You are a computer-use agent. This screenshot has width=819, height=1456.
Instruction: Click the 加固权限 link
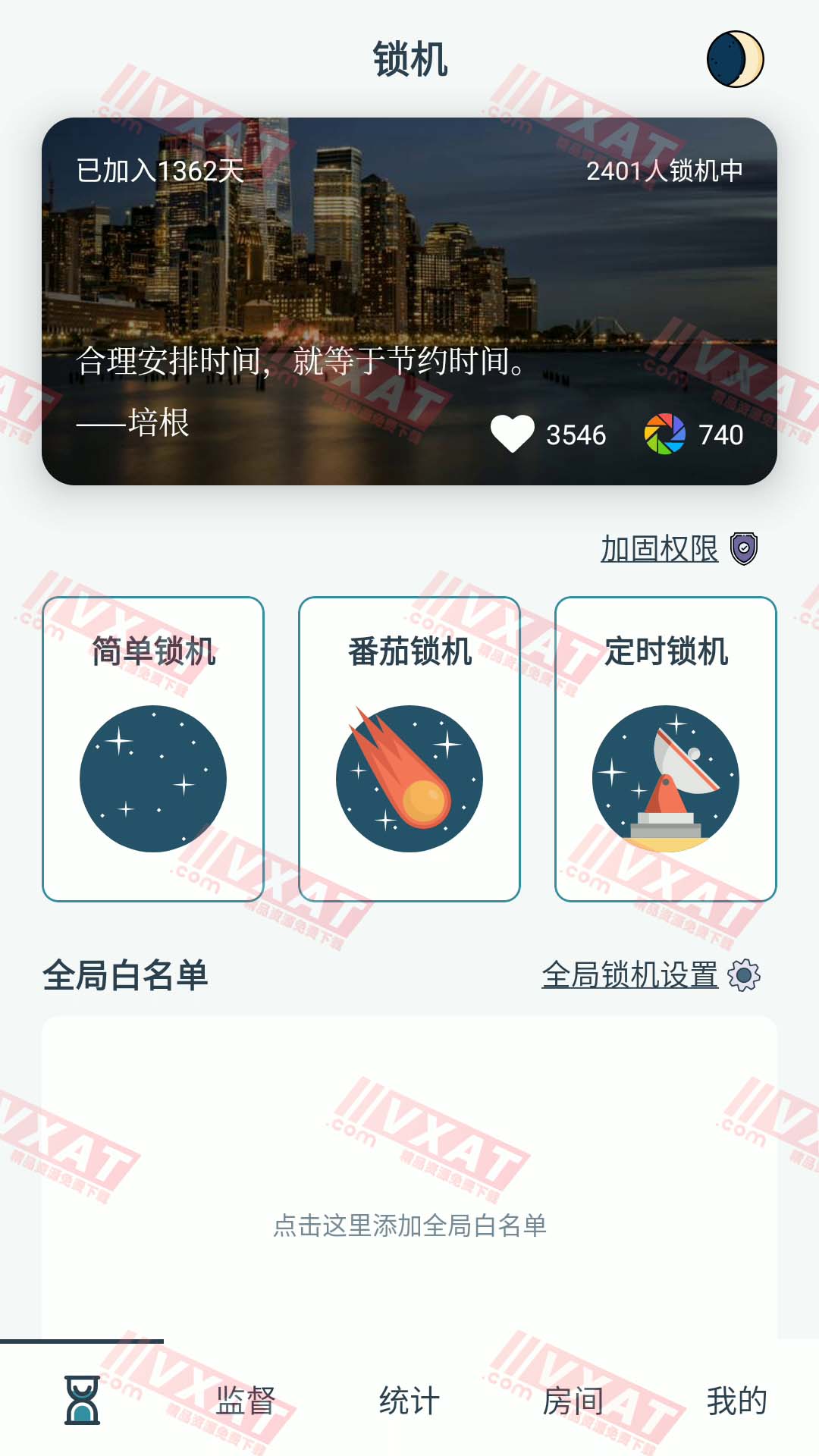[x=658, y=549]
